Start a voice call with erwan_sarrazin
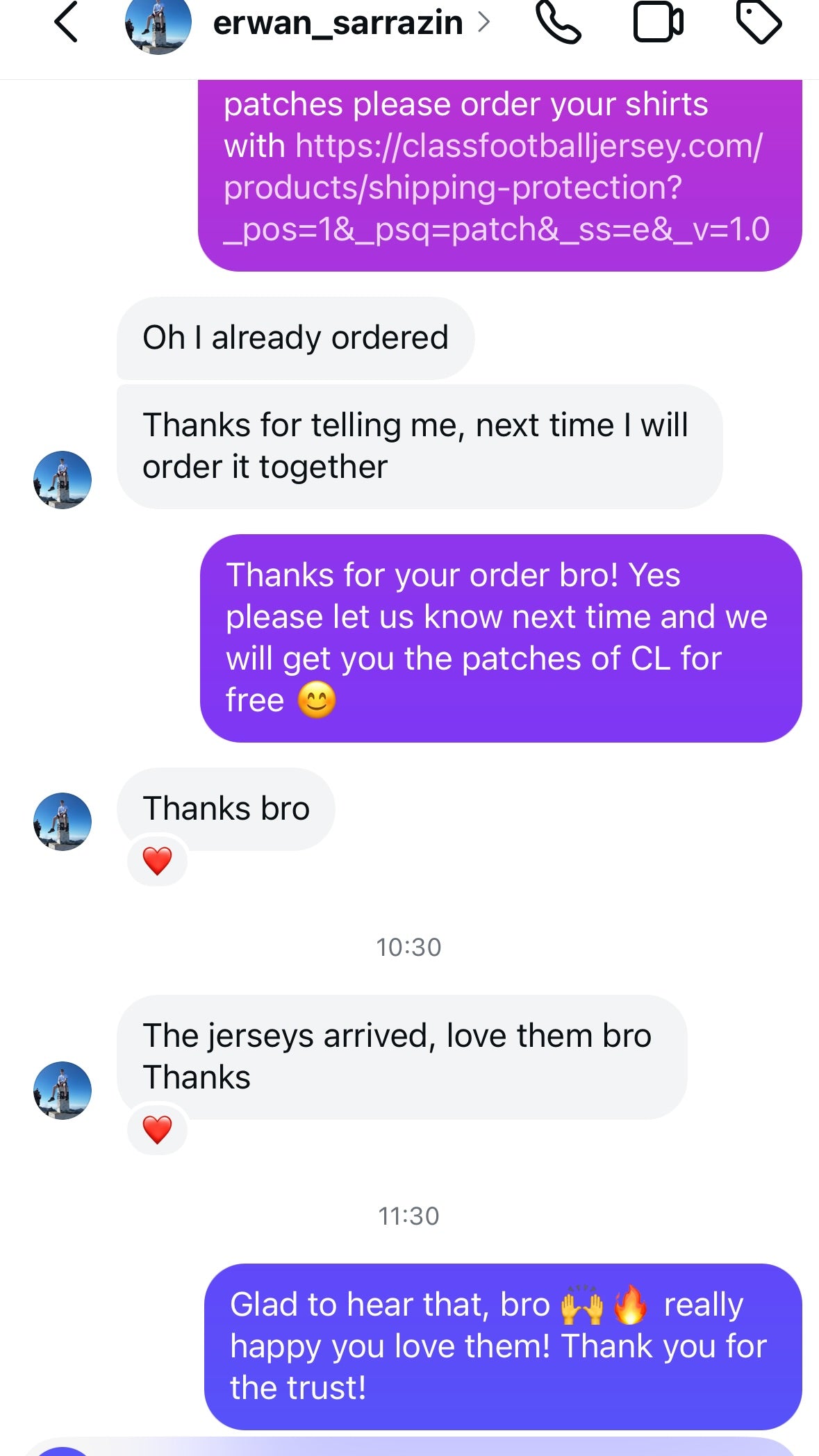 pyautogui.click(x=558, y=23)
